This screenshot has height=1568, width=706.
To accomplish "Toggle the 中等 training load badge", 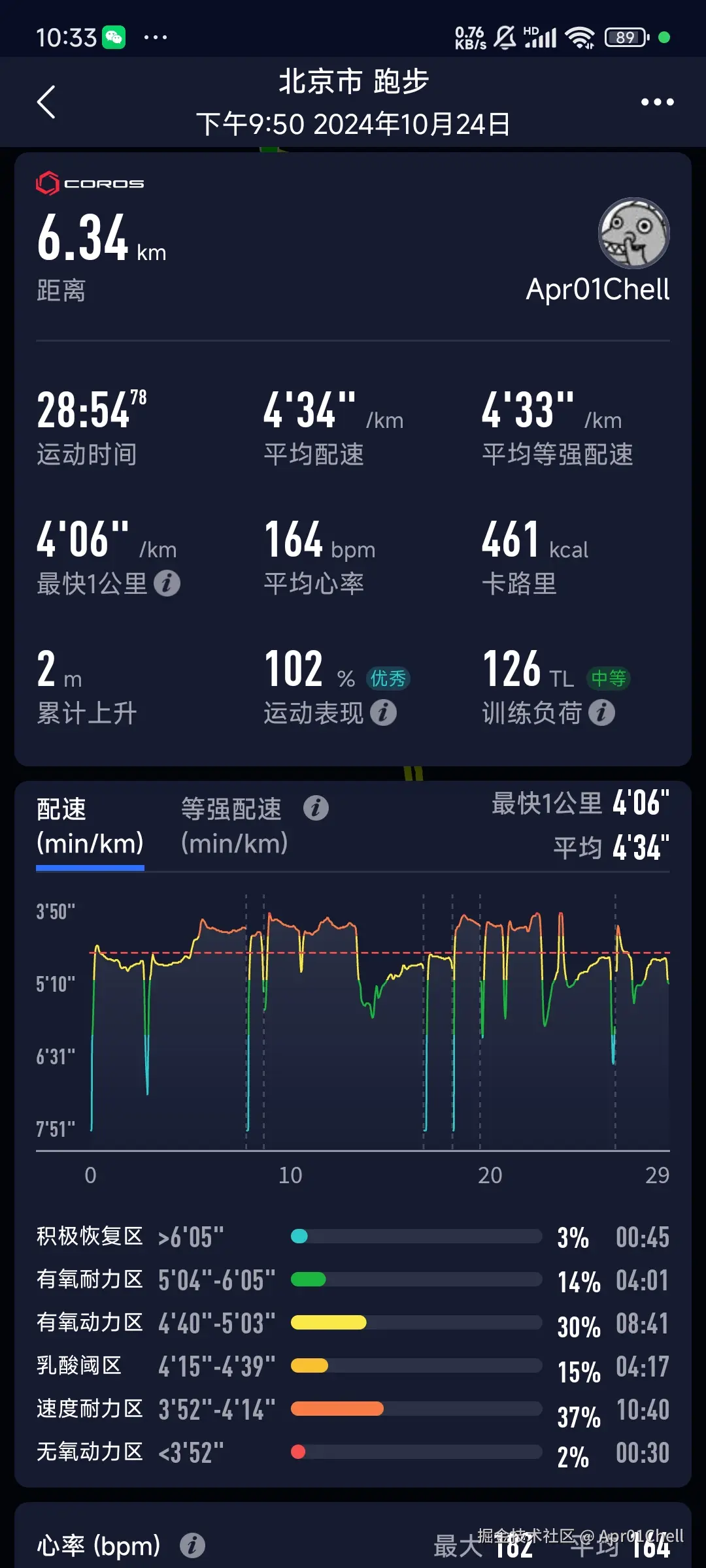I will pyautogui.click(x=609, y=678).
